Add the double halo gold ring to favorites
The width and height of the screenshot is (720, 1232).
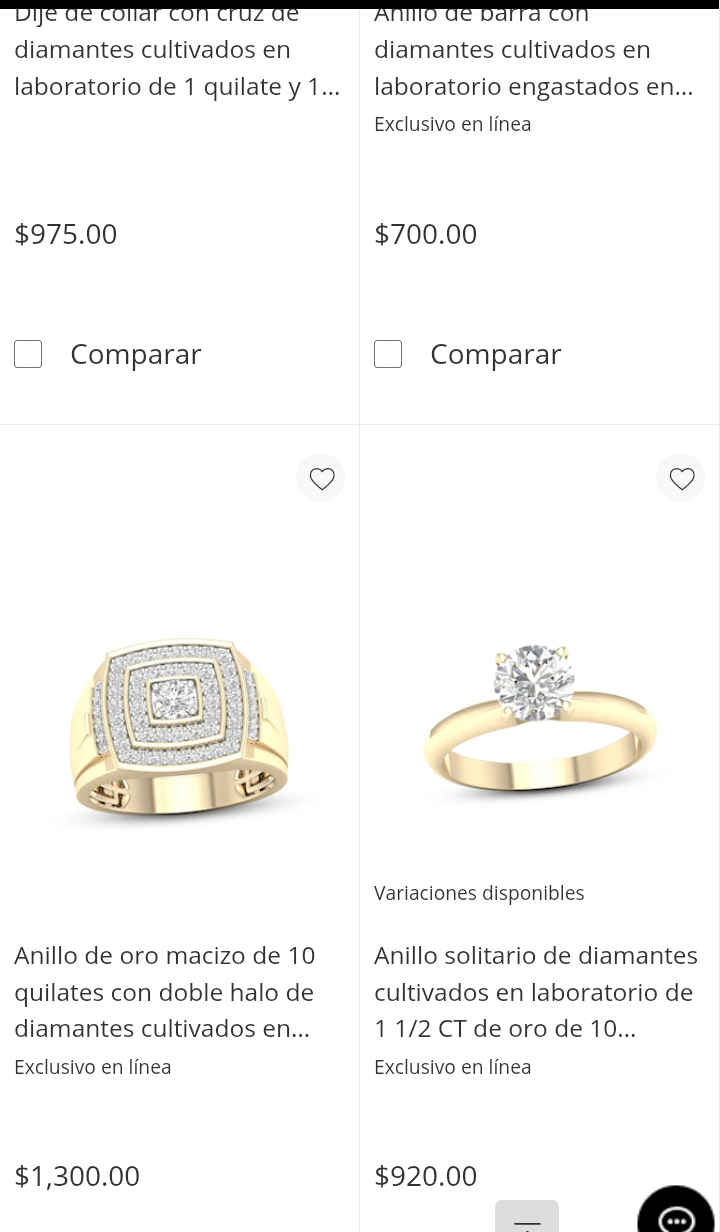point(321,479)
